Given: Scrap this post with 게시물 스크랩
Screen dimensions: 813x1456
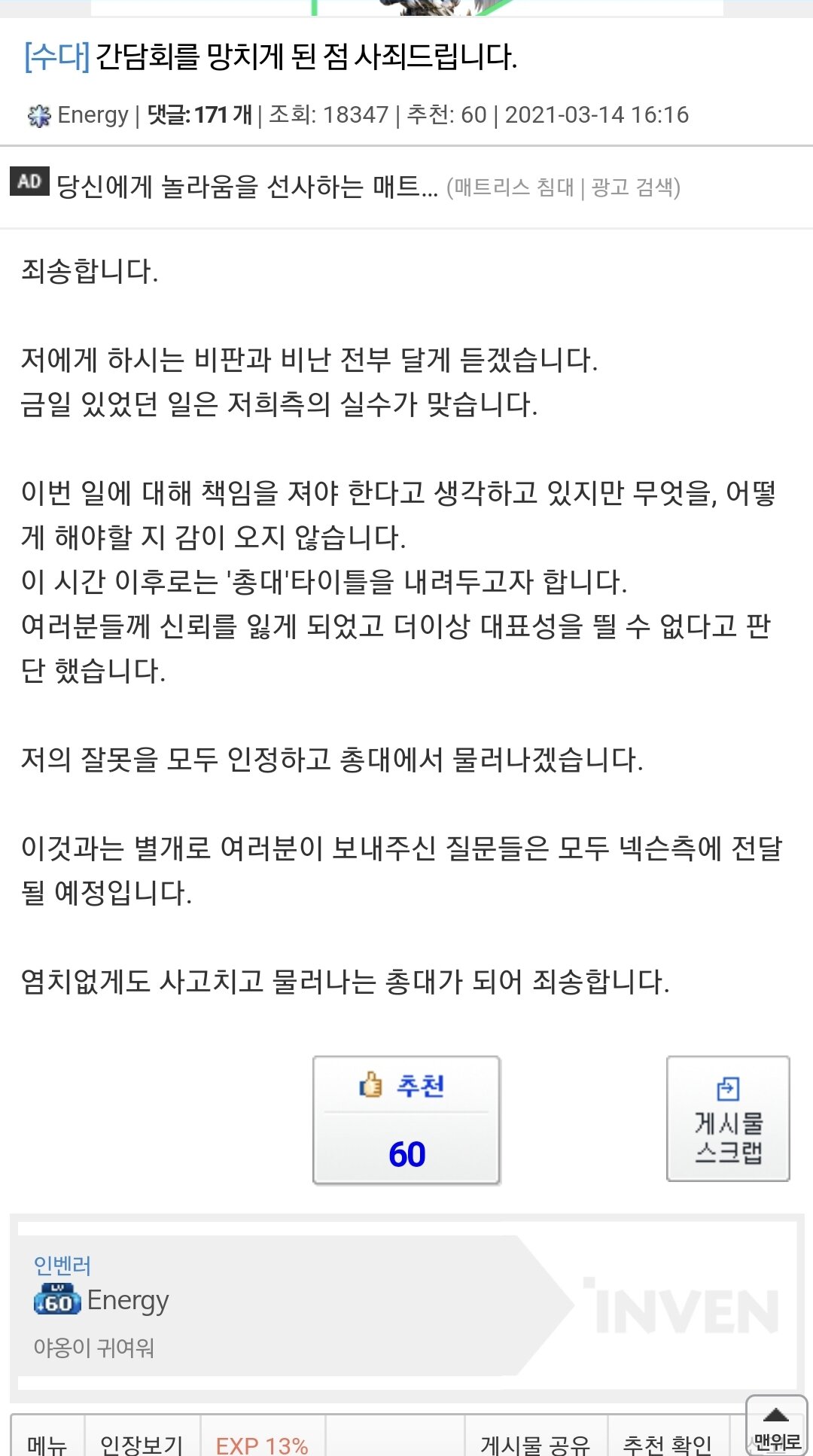Looking at the screenshot, I should pos(728,1119).
